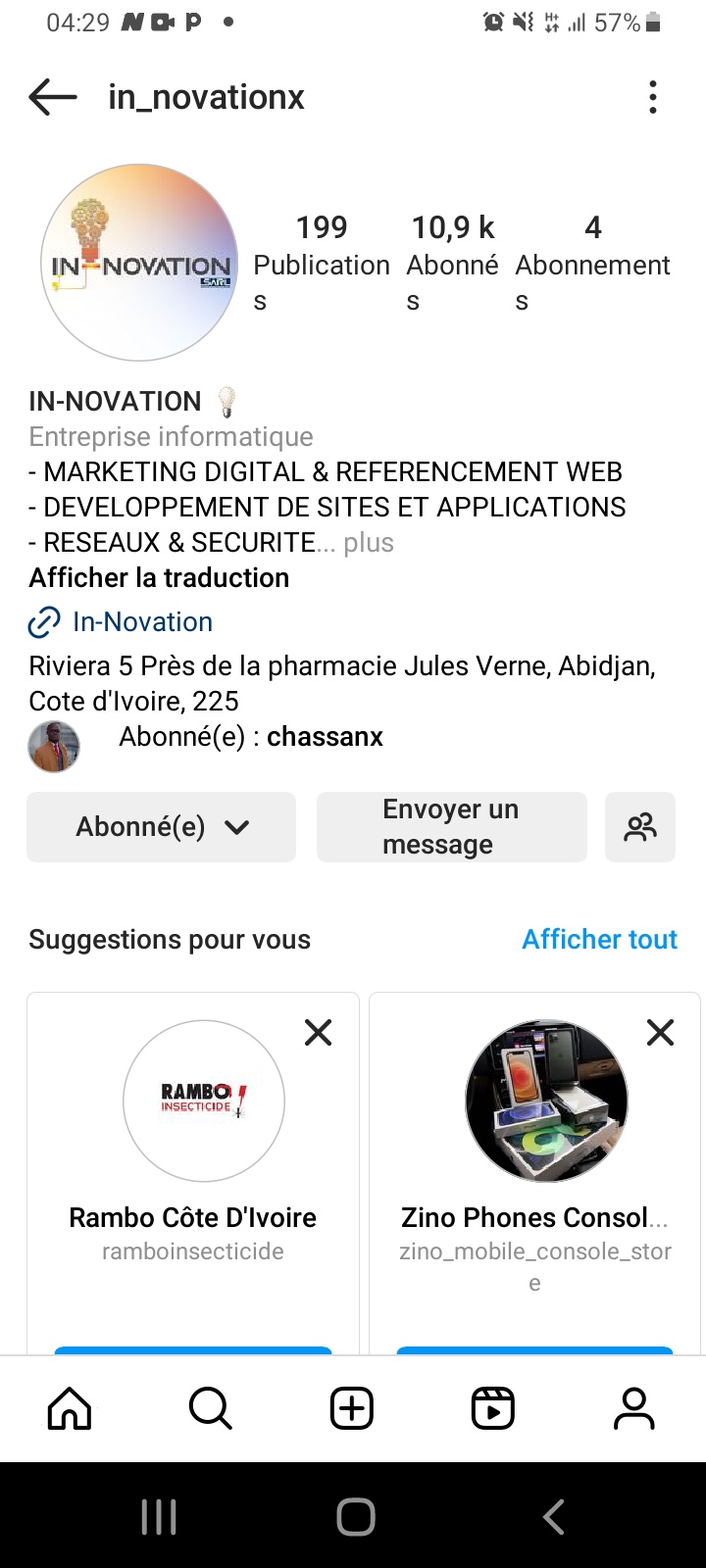Viewport: 706px width, 1568px height.
Task: Switch to the Home tab
Action: coord(70,1409)
